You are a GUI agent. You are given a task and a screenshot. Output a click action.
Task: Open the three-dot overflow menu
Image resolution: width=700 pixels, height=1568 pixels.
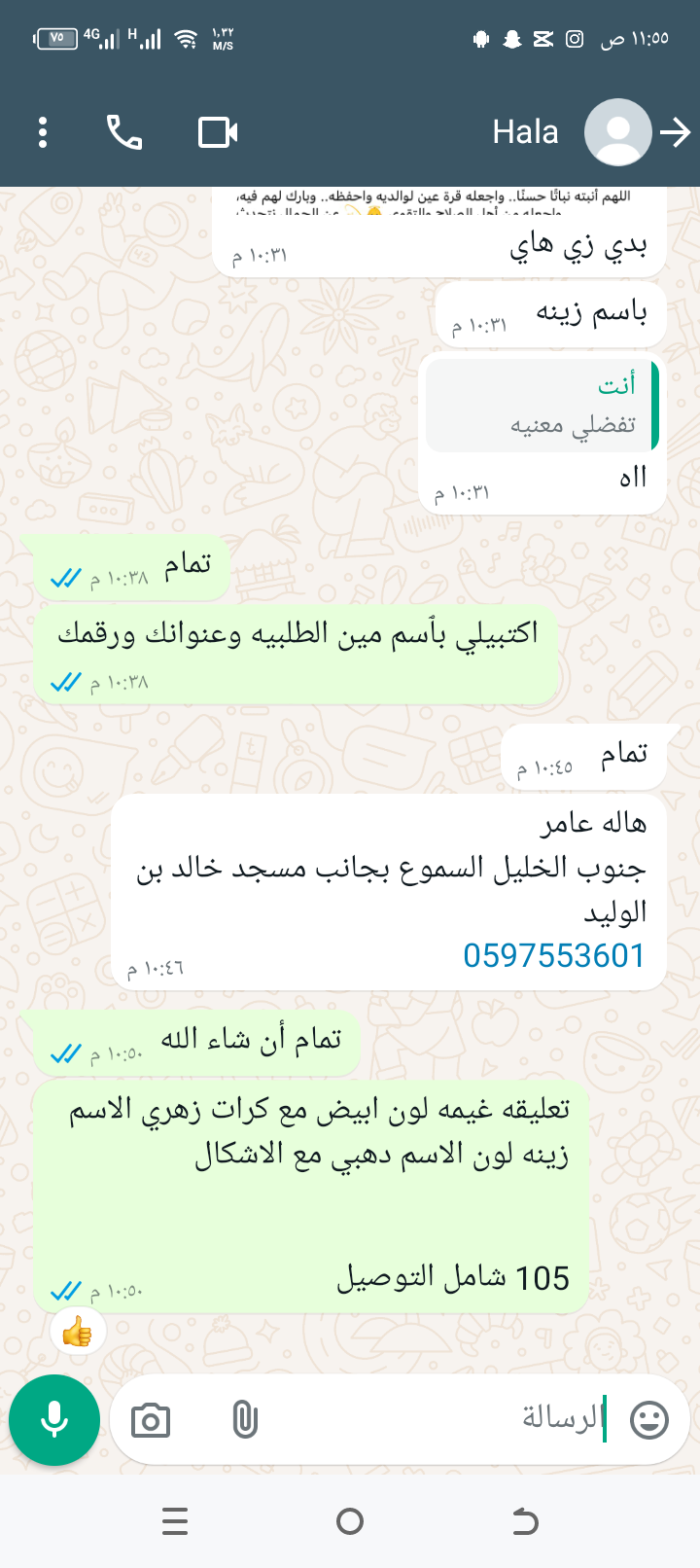coord(43,132)
